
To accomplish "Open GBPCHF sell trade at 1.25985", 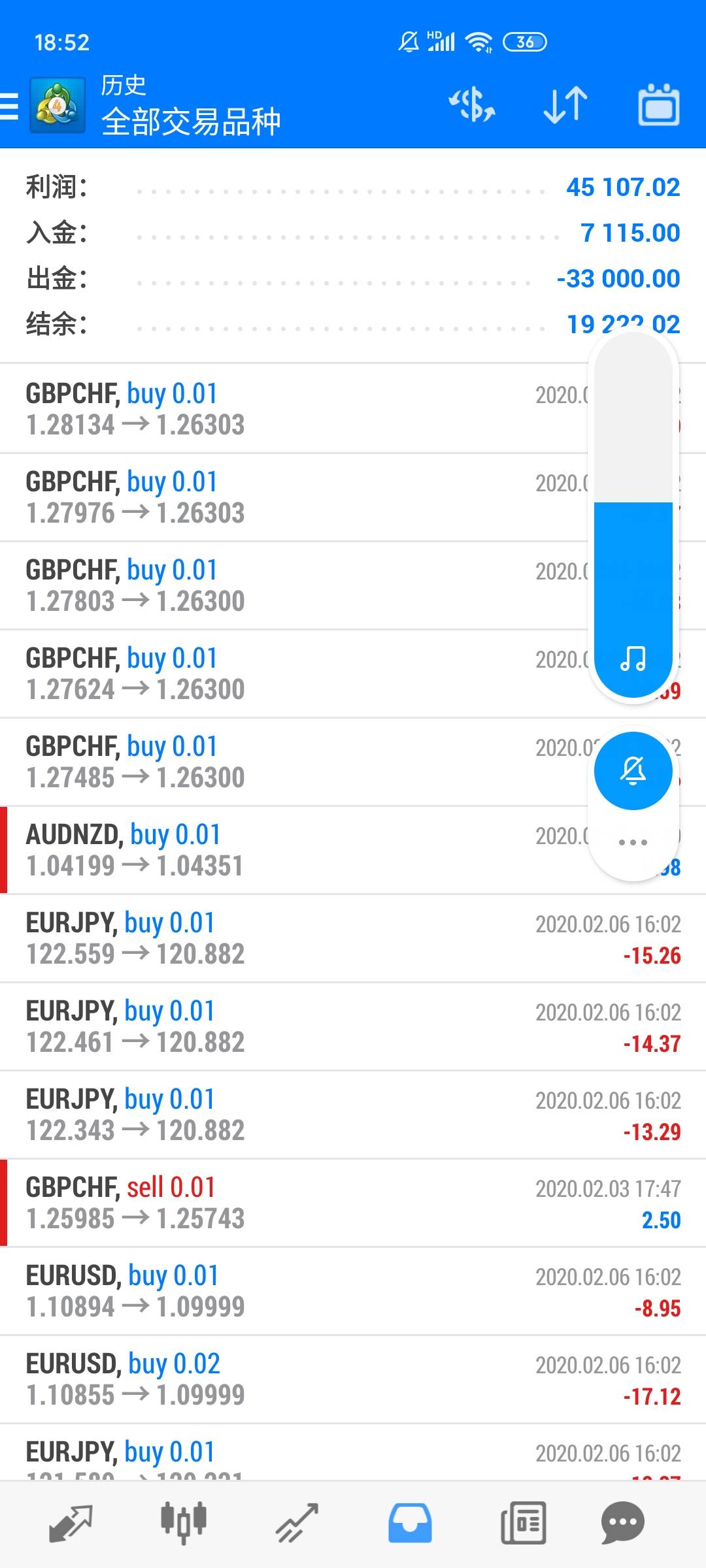I will 327,1203.
